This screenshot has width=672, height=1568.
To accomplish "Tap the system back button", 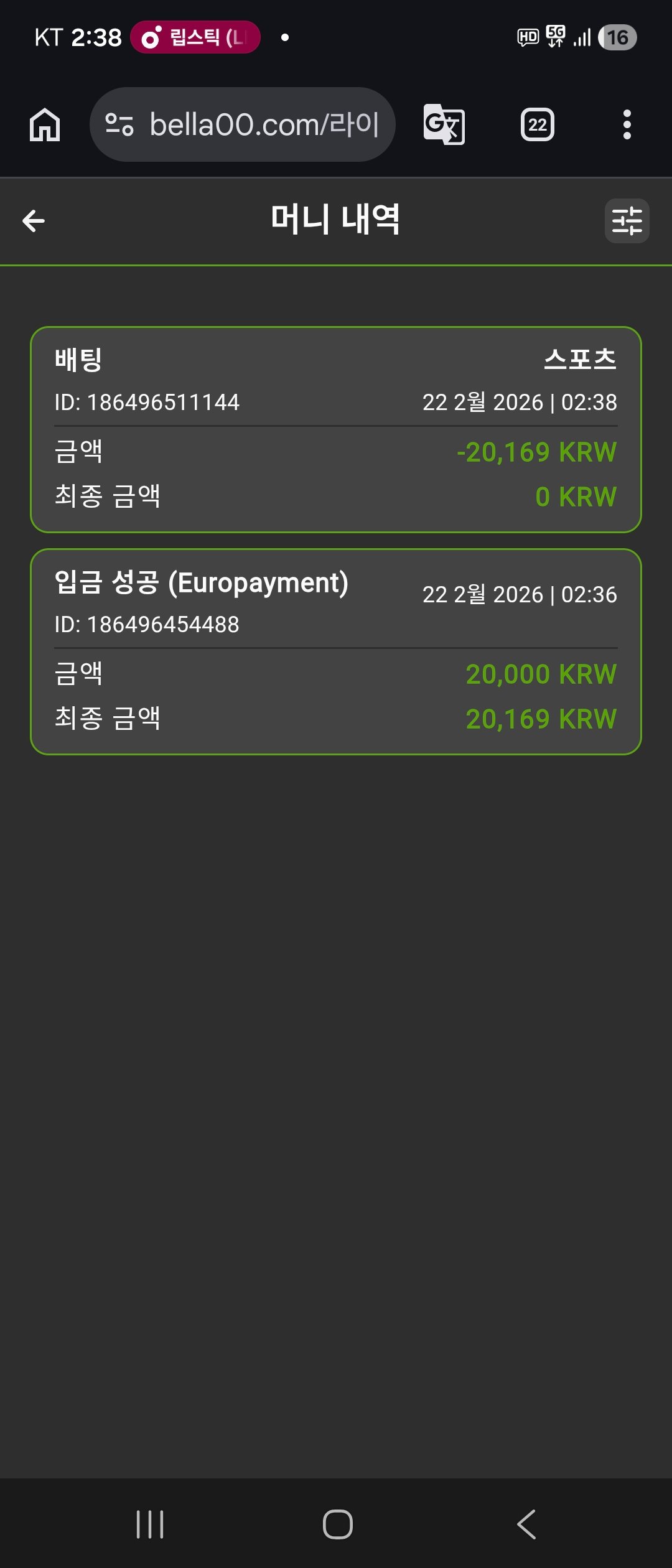I will click(x=526, y=1524).
